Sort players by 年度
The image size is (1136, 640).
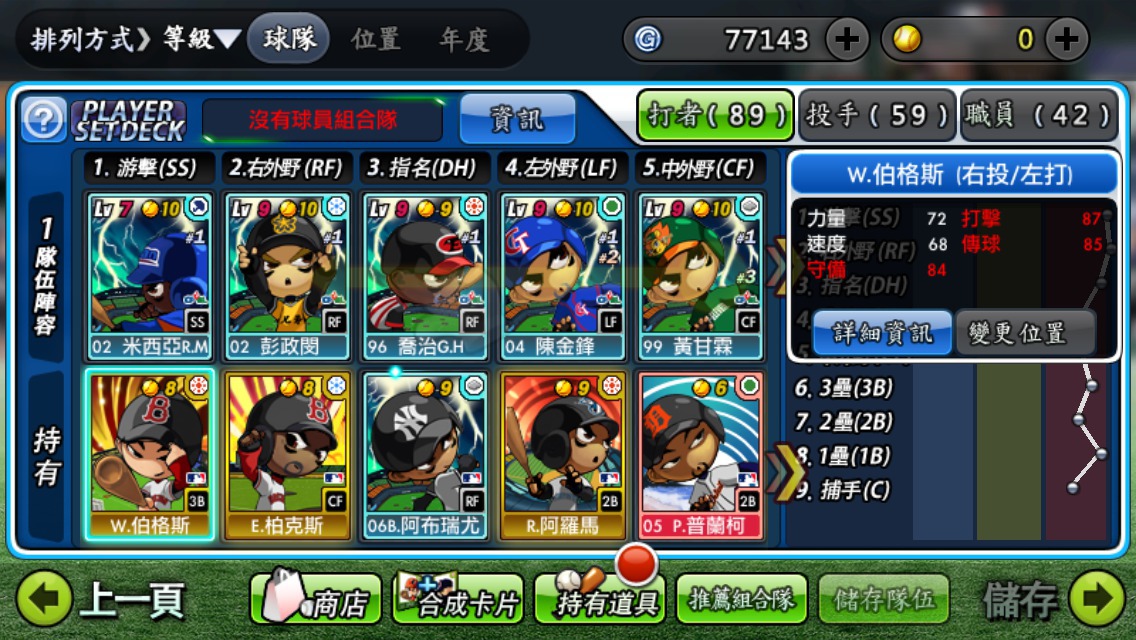pos(464,40)
